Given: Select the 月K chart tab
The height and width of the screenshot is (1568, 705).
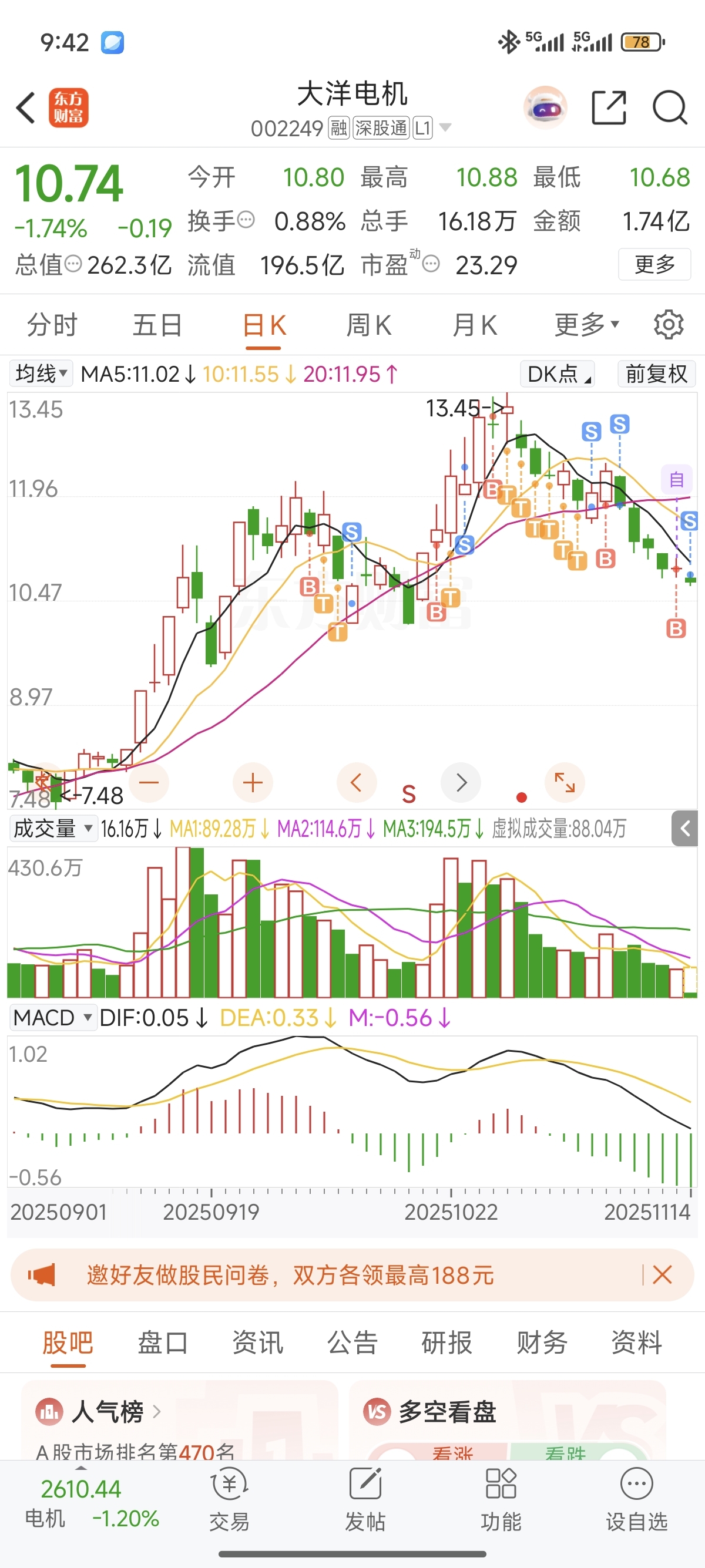Looking at the screenshot, I should pos(474,325).
